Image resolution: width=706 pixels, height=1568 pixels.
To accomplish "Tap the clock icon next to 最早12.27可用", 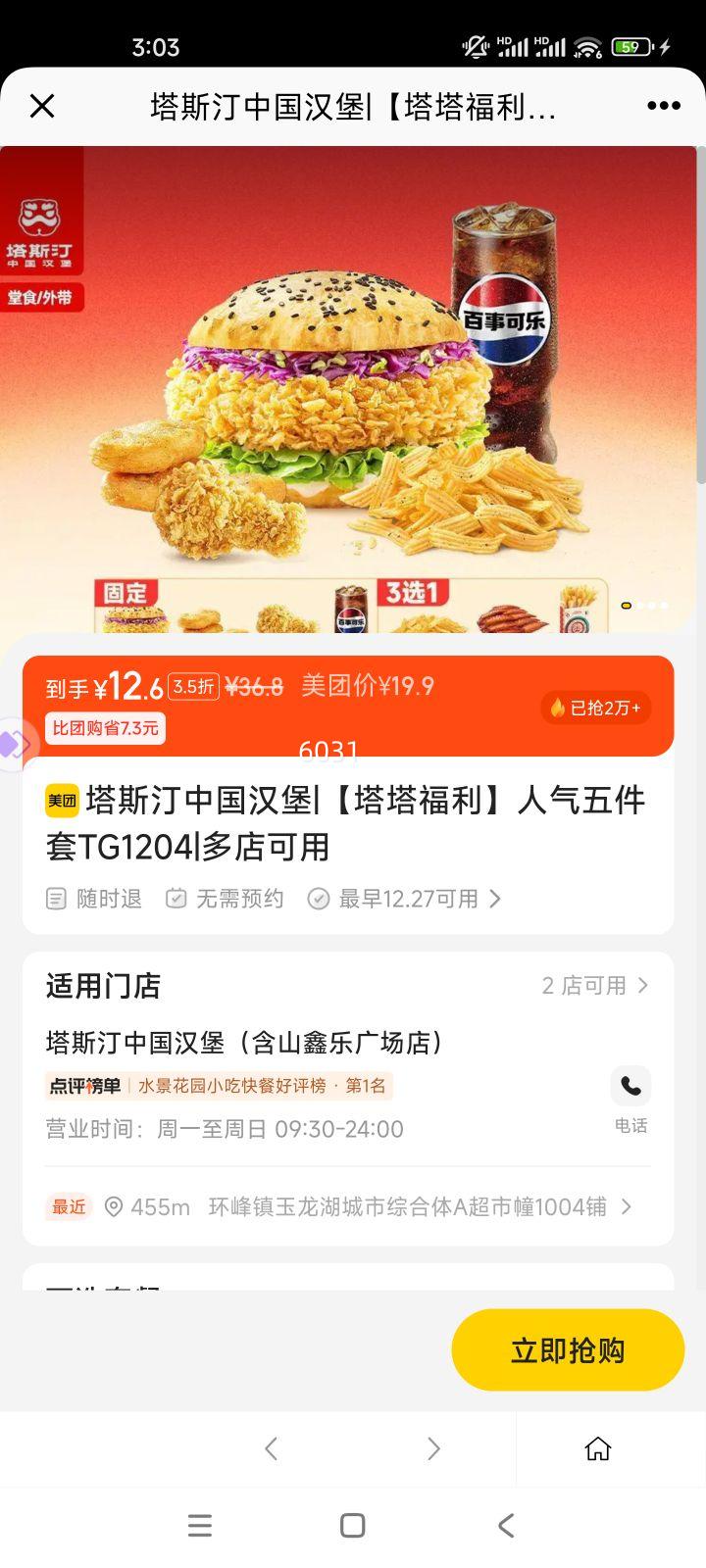I will (317, 899).
